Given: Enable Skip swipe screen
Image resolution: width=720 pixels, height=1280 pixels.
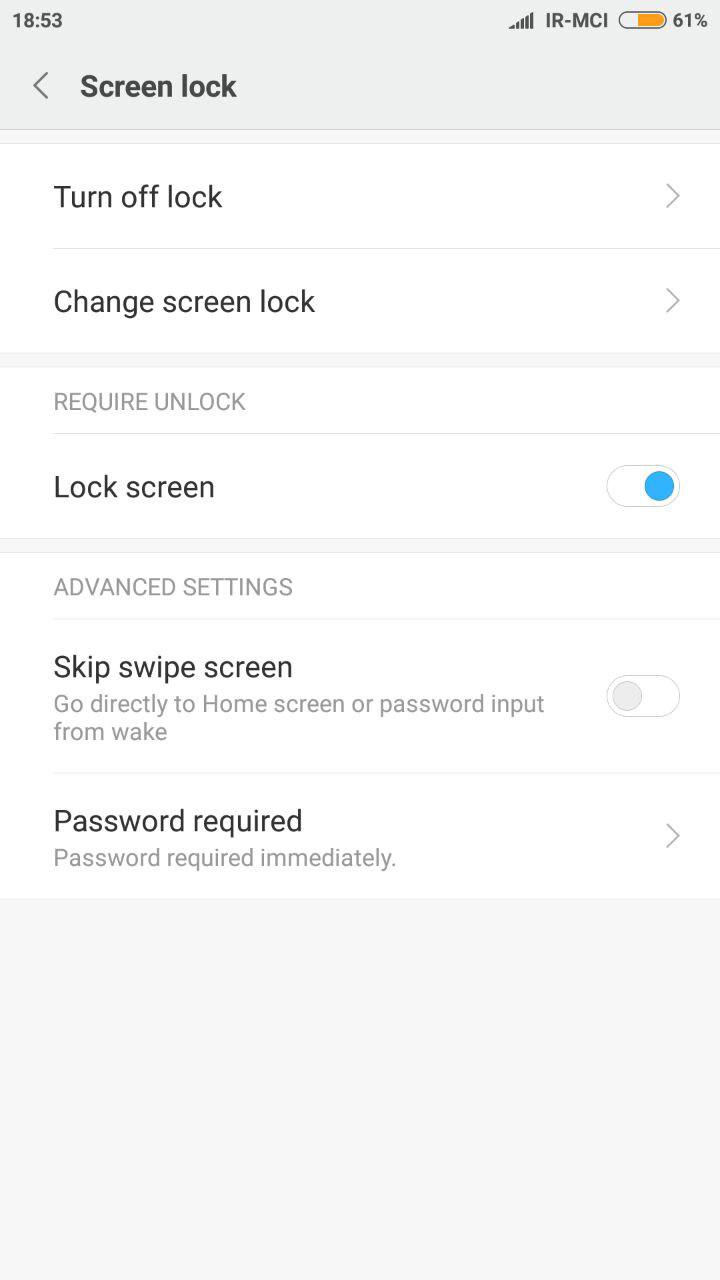Looking at the screenshot, I should point(643,696).
